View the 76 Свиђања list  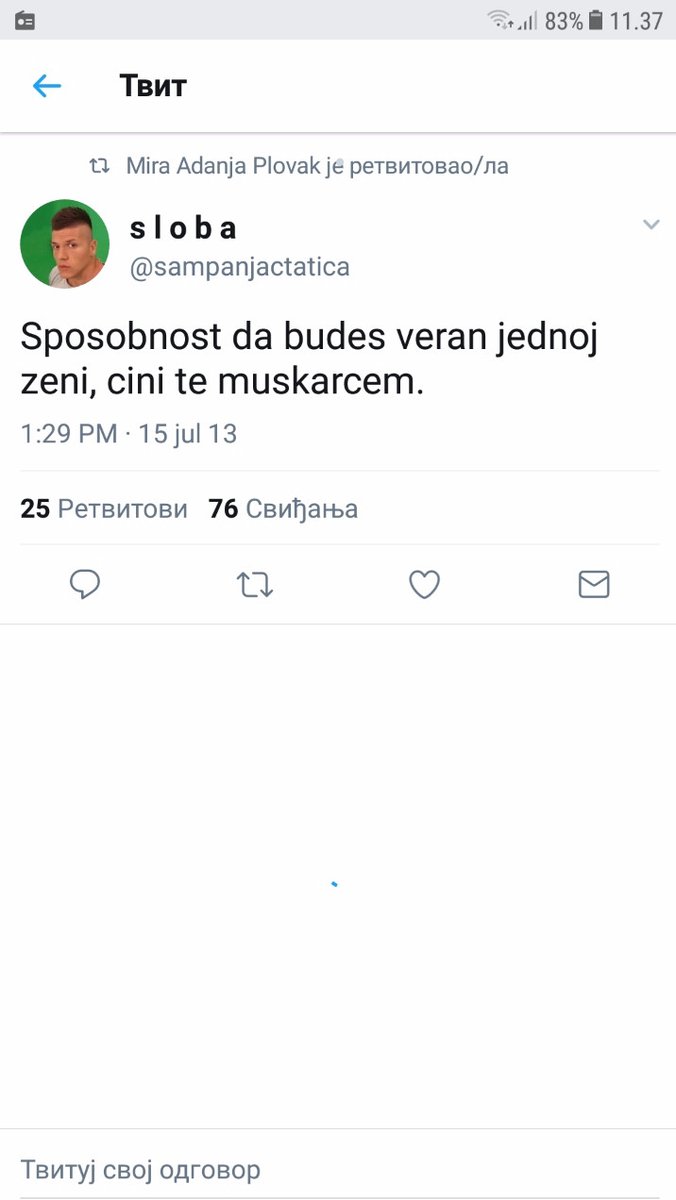point(283,509)
